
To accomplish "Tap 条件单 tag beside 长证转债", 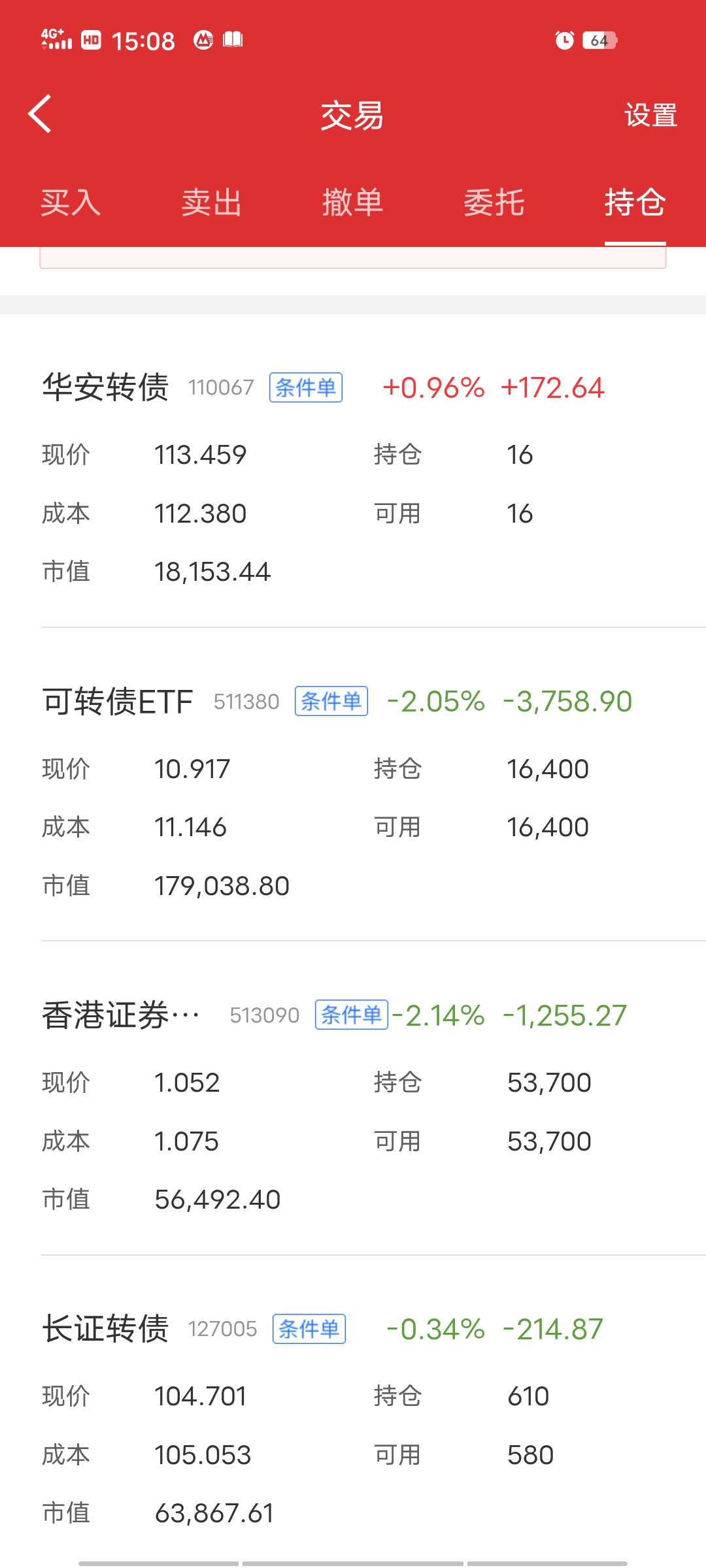I will tap(309, 1329).
